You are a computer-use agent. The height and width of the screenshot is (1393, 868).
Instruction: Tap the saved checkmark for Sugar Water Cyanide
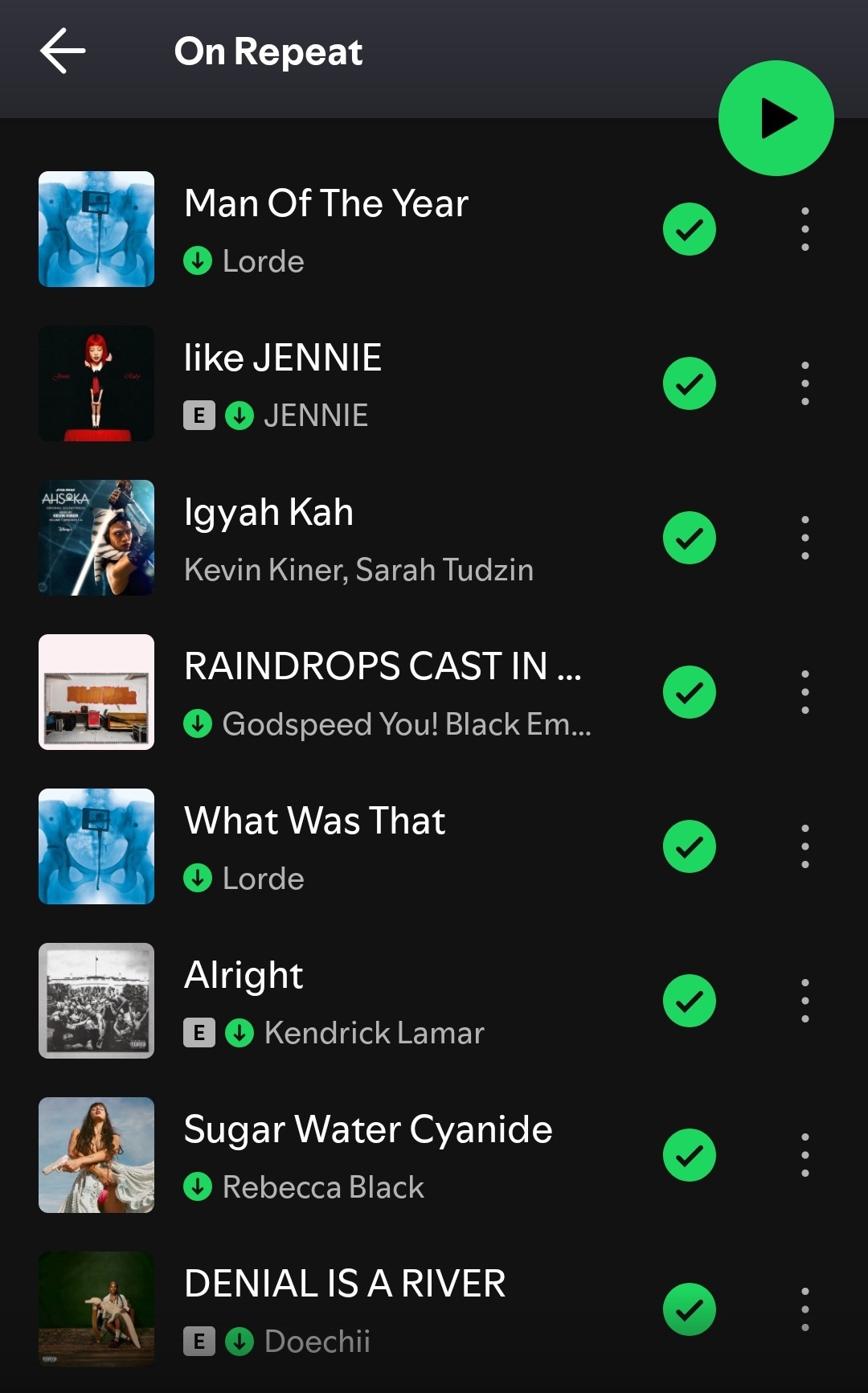pyautogui.click(x=689, y=1155)
